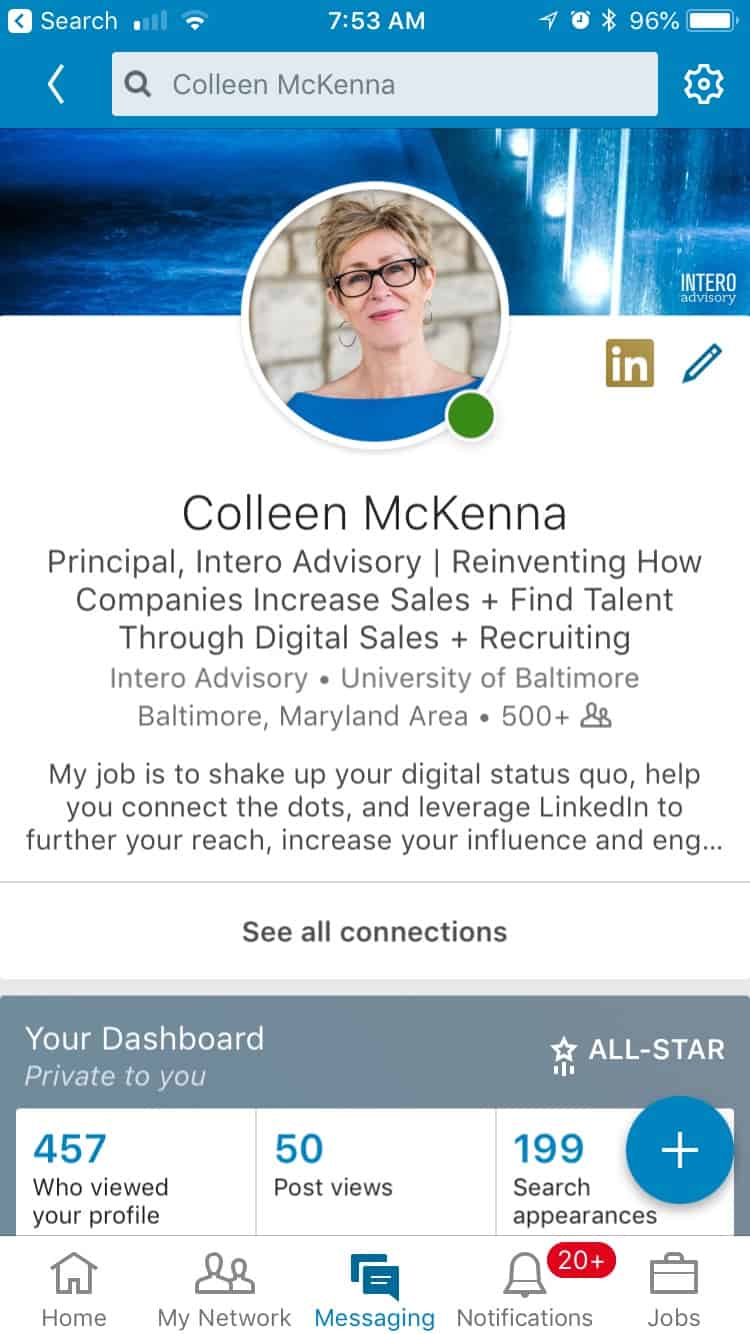This screenshot has height=1334, width=750.
Task: Open the My Network tab
Action: point(224,1288)
